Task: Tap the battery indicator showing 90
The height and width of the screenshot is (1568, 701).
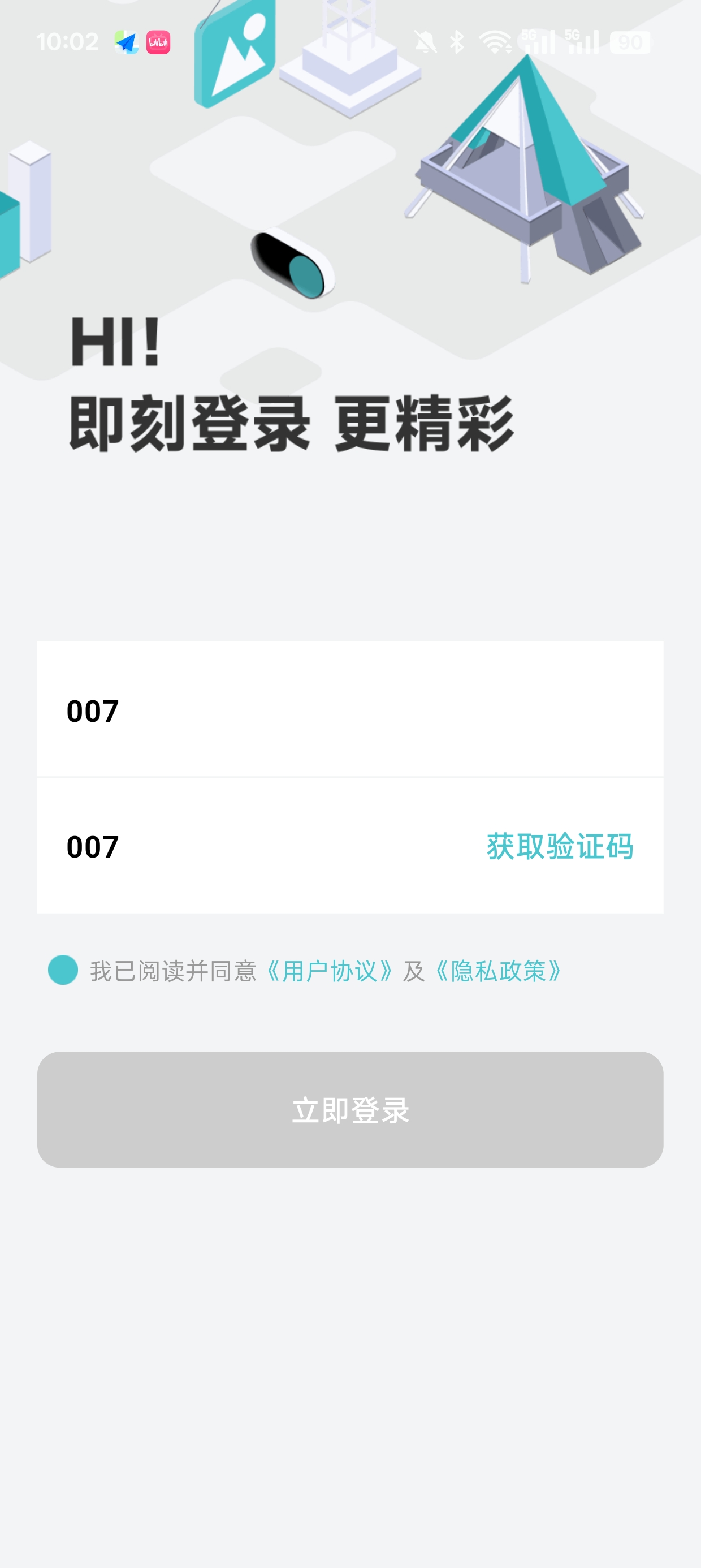Action: (x=631, y=41)
